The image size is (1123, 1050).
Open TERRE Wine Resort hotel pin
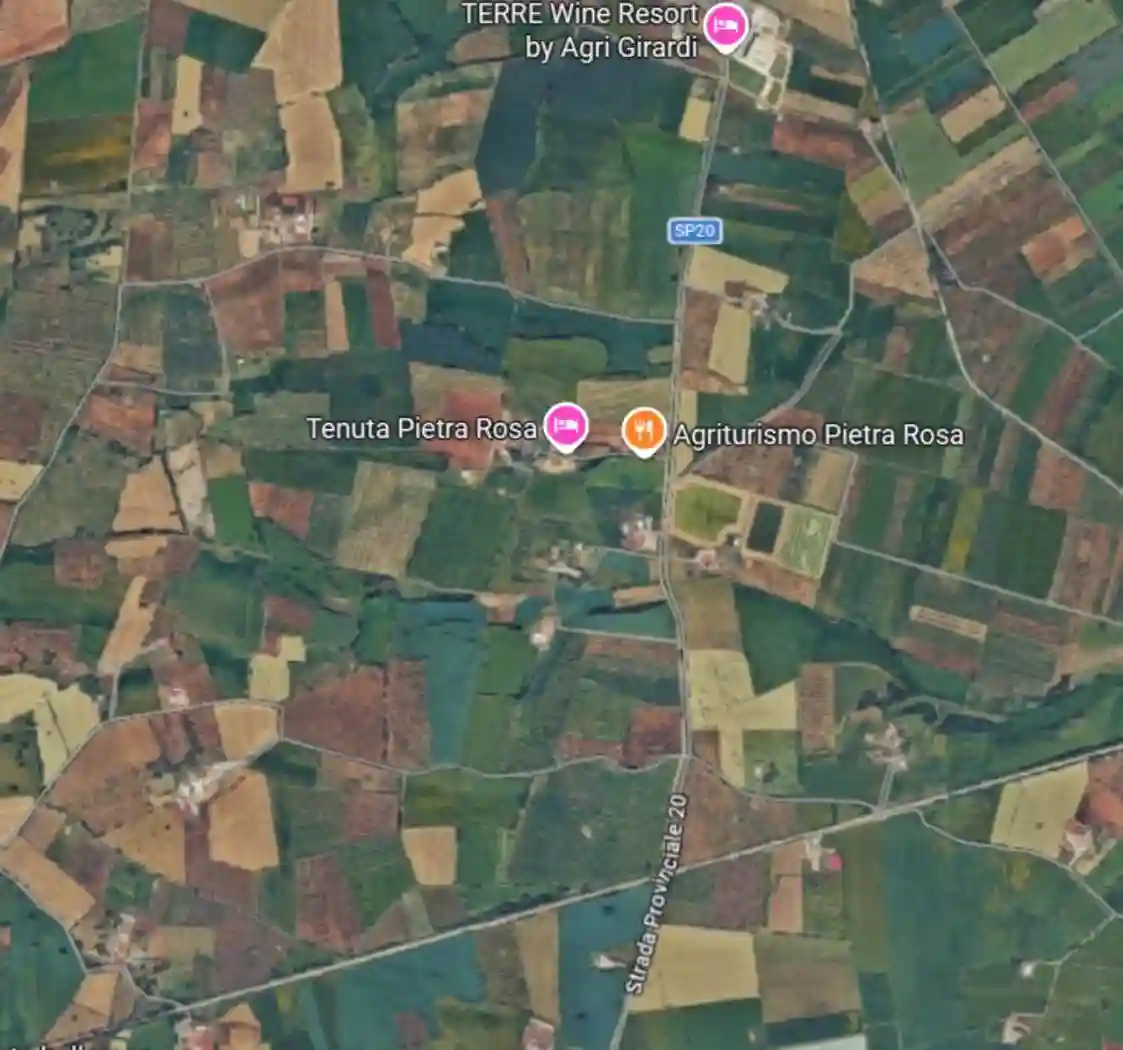tap(725, 26)
